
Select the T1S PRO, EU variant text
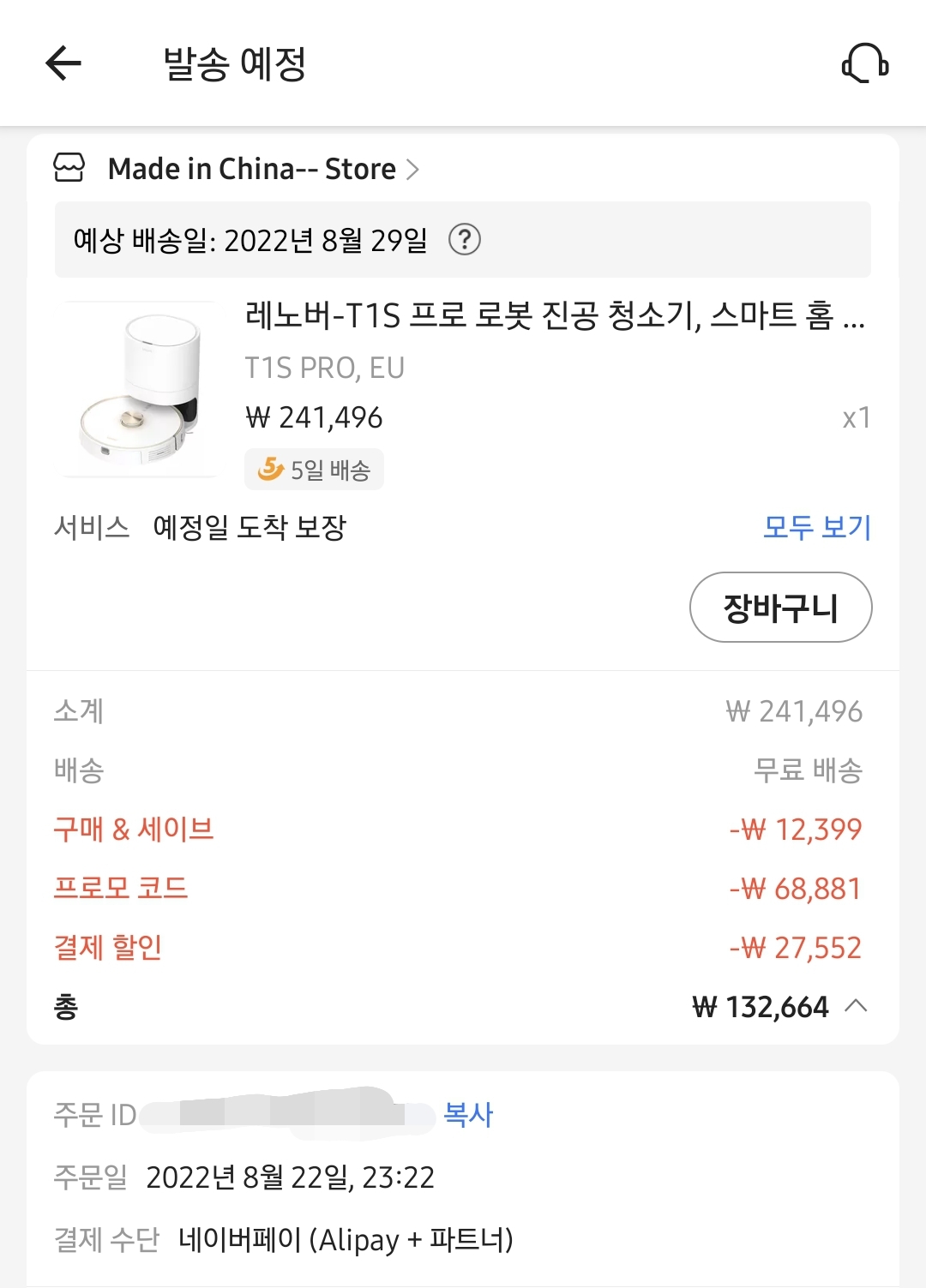point(322,368)
